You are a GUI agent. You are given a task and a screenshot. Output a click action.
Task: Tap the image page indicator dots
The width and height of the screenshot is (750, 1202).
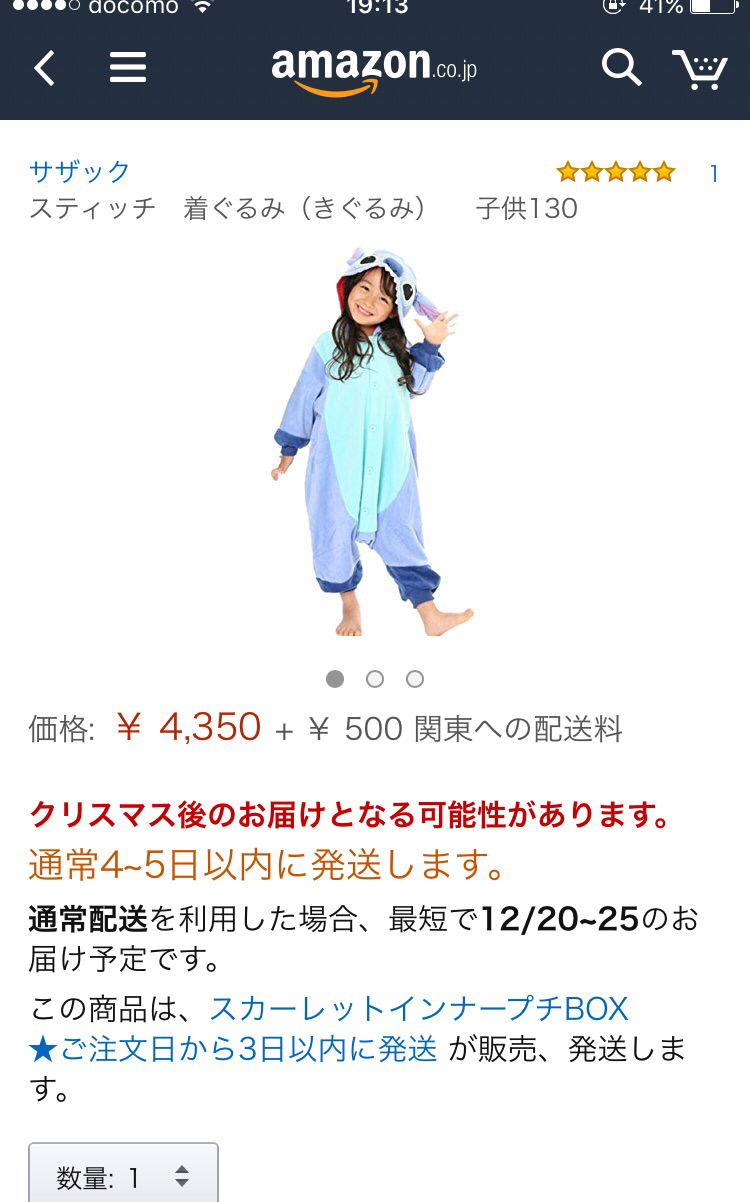[375, 679]
